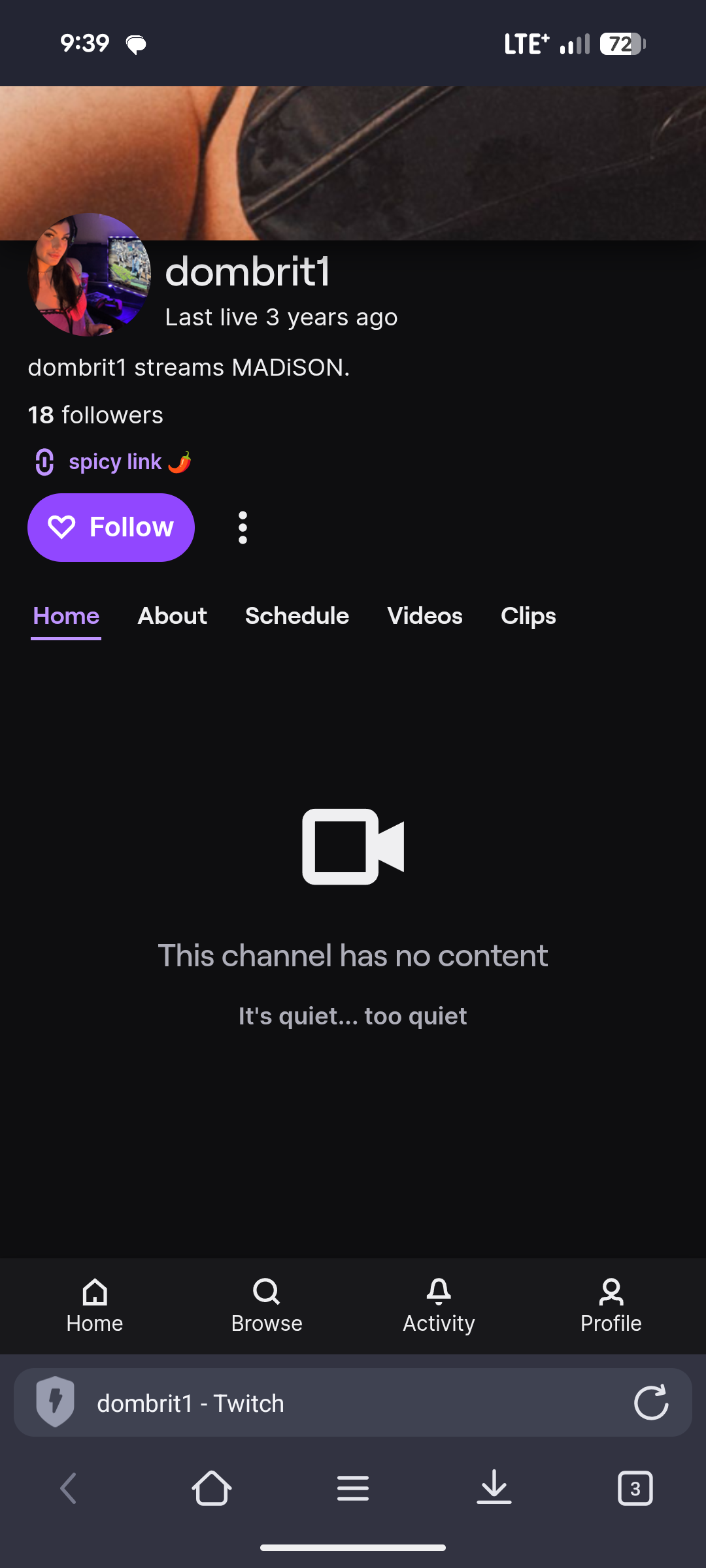
Task: Reload the page in the browser
Action: tap(651, 1403)
